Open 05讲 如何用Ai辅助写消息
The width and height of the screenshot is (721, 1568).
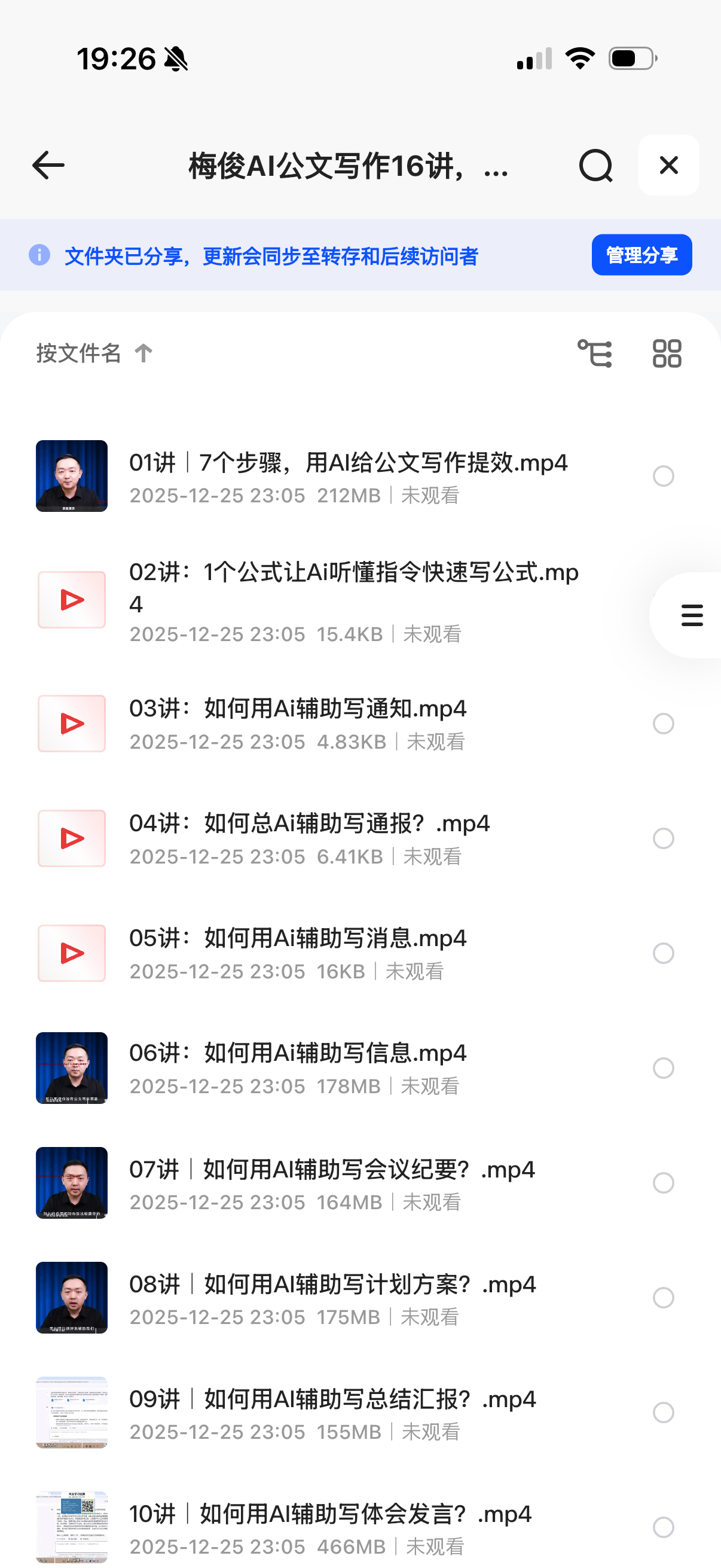pyautogui.click(x=298, y=939)
